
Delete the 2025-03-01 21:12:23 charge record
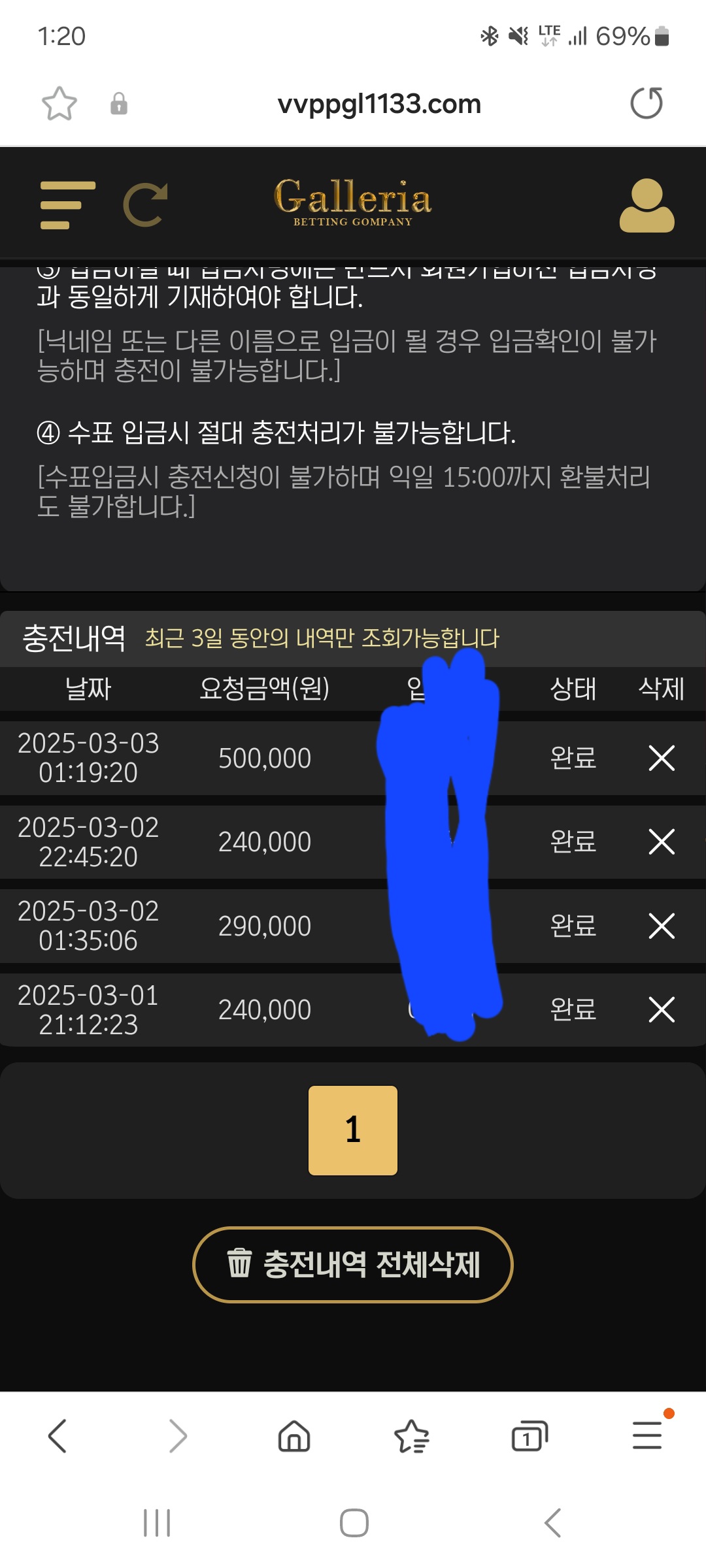662,1009
